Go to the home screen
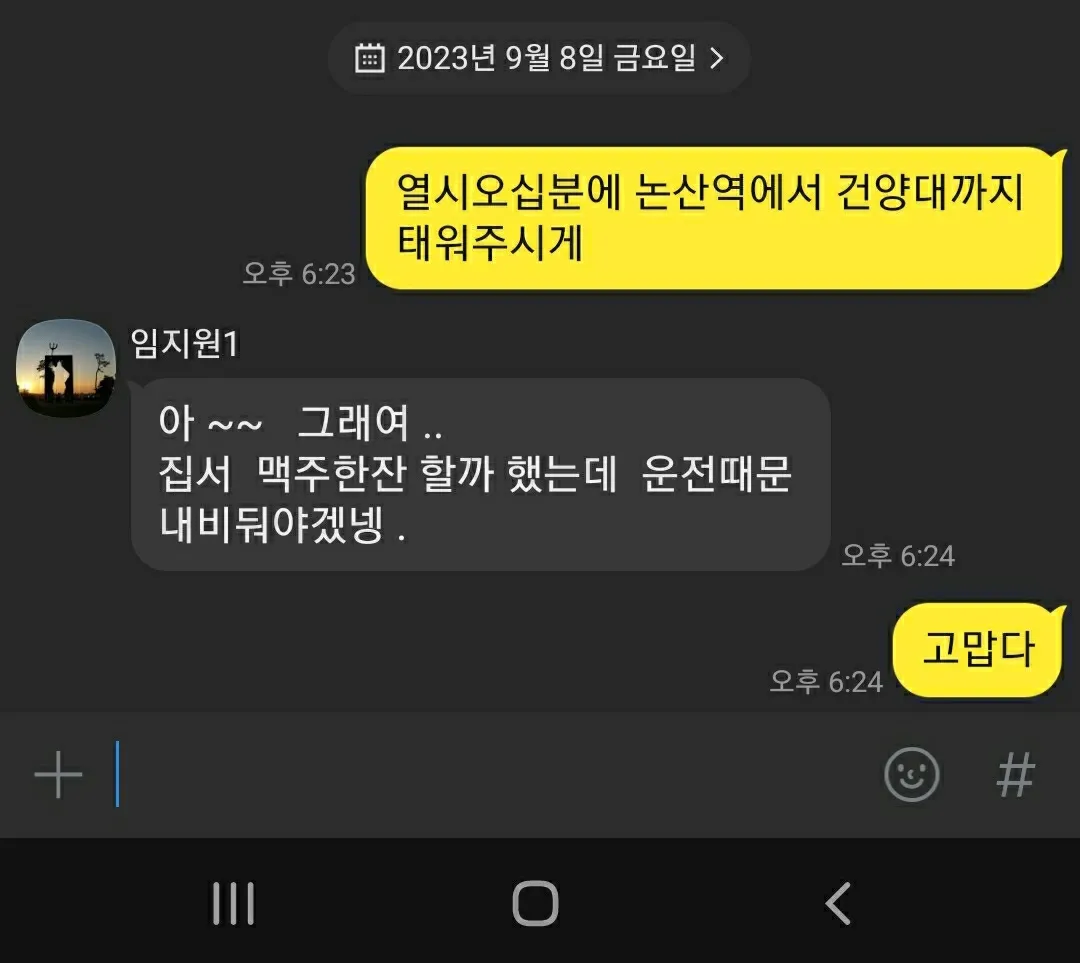Image resolution: width=1080 pixels, height=963 pixels. click(535, 903)
